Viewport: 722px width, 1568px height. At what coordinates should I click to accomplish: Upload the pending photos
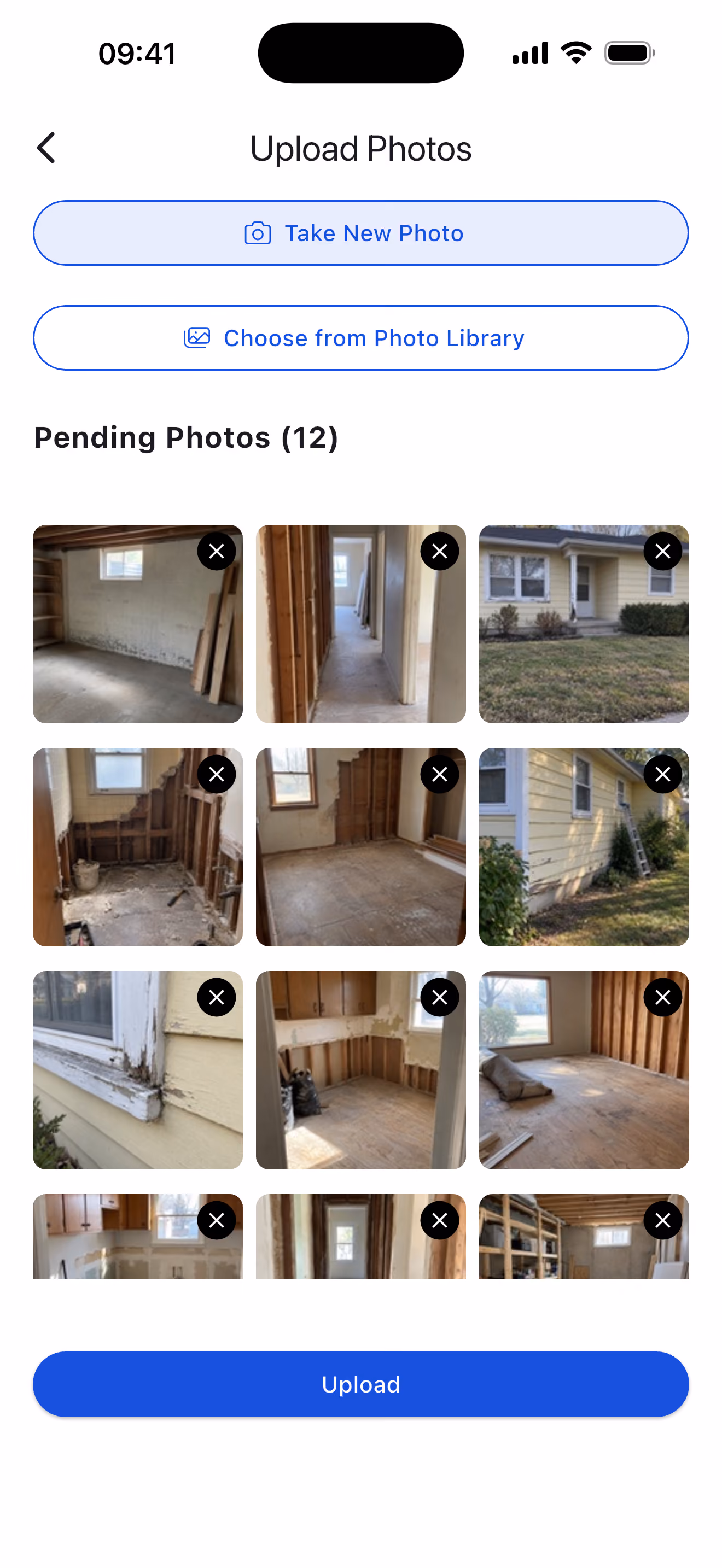[361, 1384]
